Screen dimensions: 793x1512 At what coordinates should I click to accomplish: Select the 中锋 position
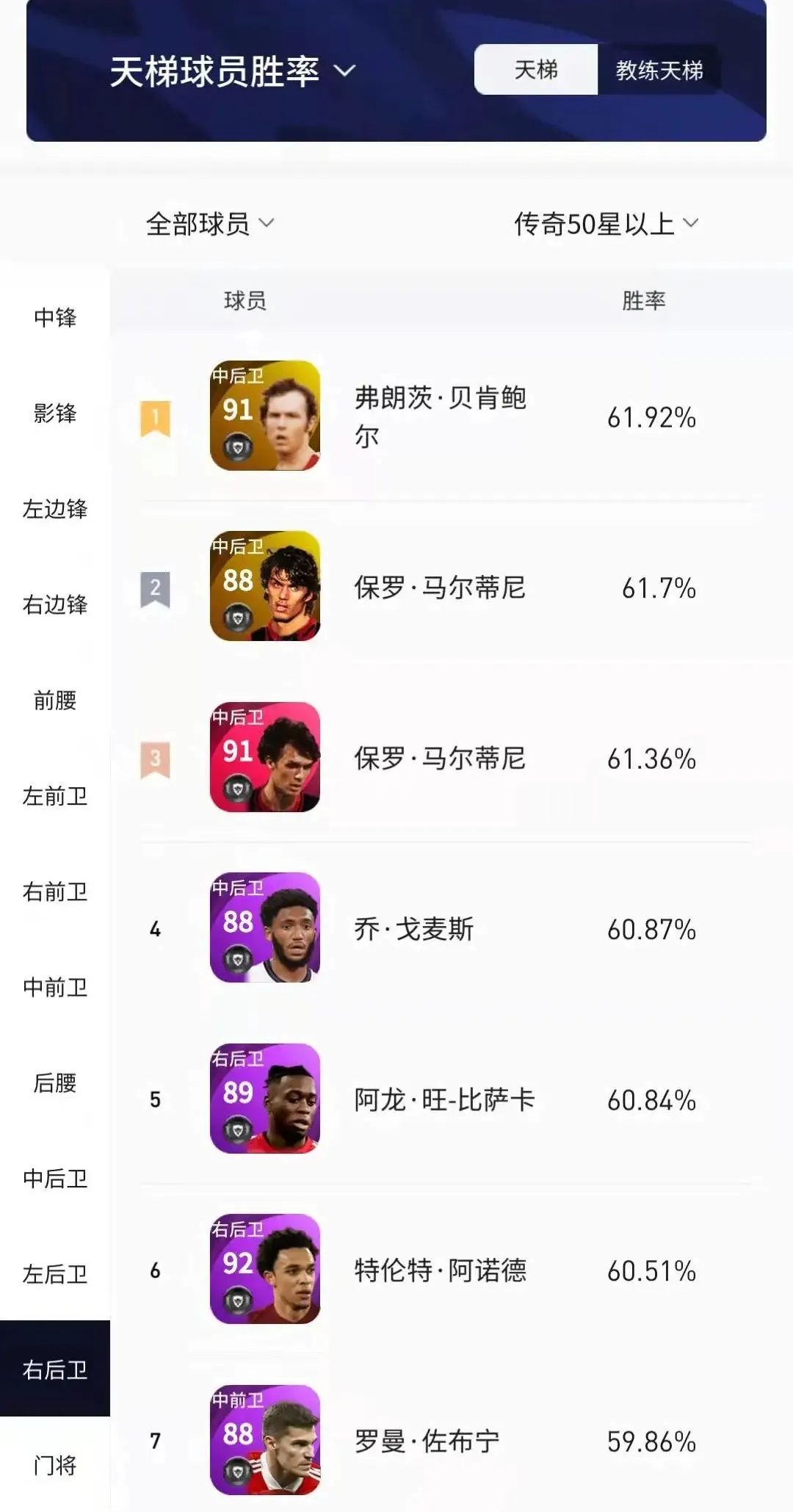(x=55, y=317)
